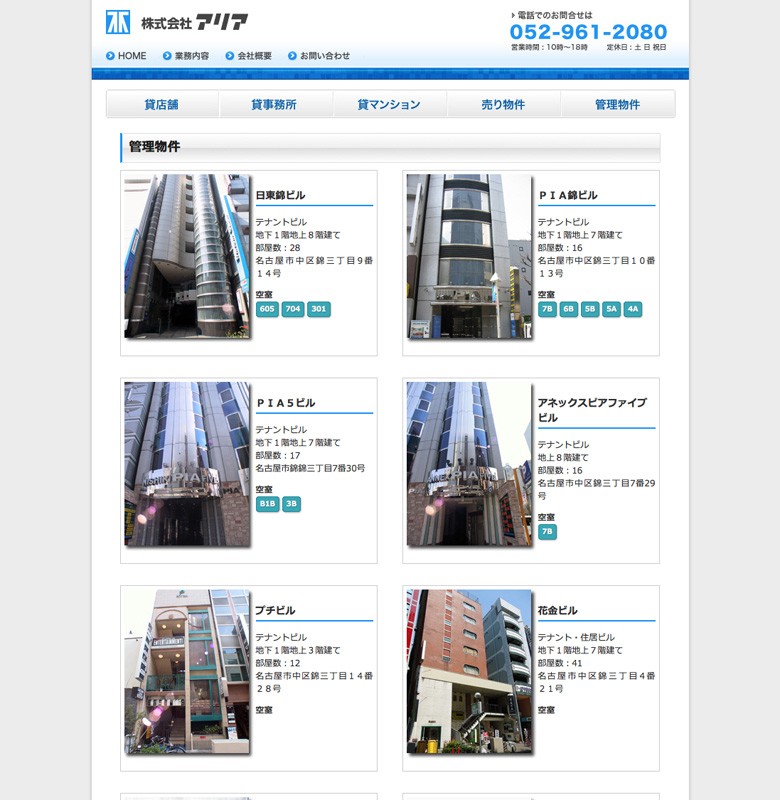This screenshot has height=800, width=780.
Task: Open vacant room 605 in 日東錦ビル
Action: 267,310
